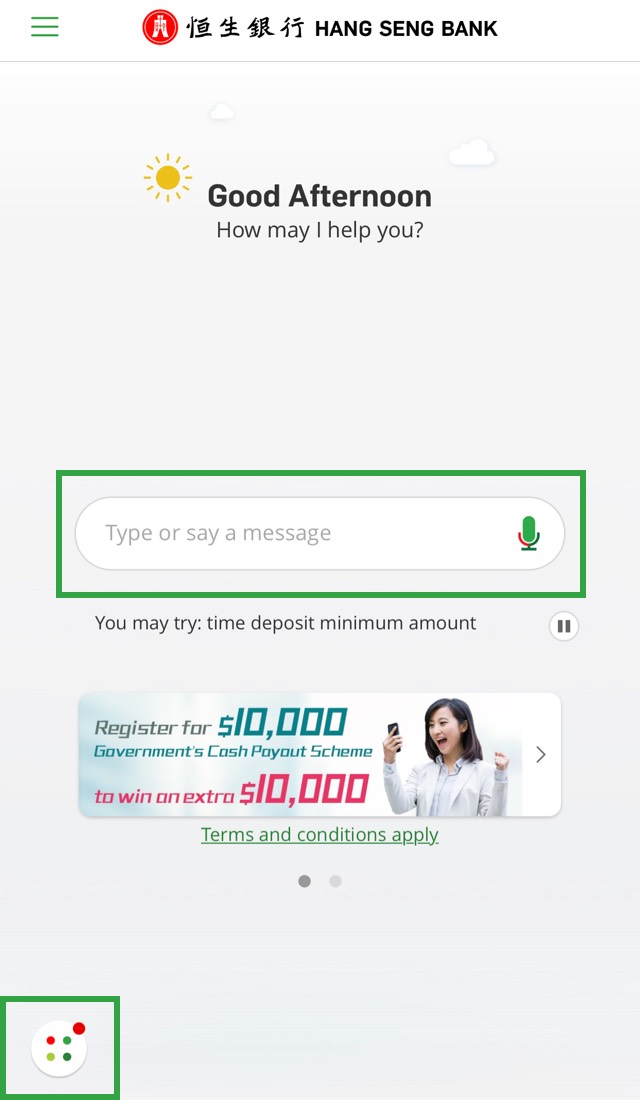Start voice input with the microphone
The width and height of the screenshot is (640, 1100).
point(529,534)
